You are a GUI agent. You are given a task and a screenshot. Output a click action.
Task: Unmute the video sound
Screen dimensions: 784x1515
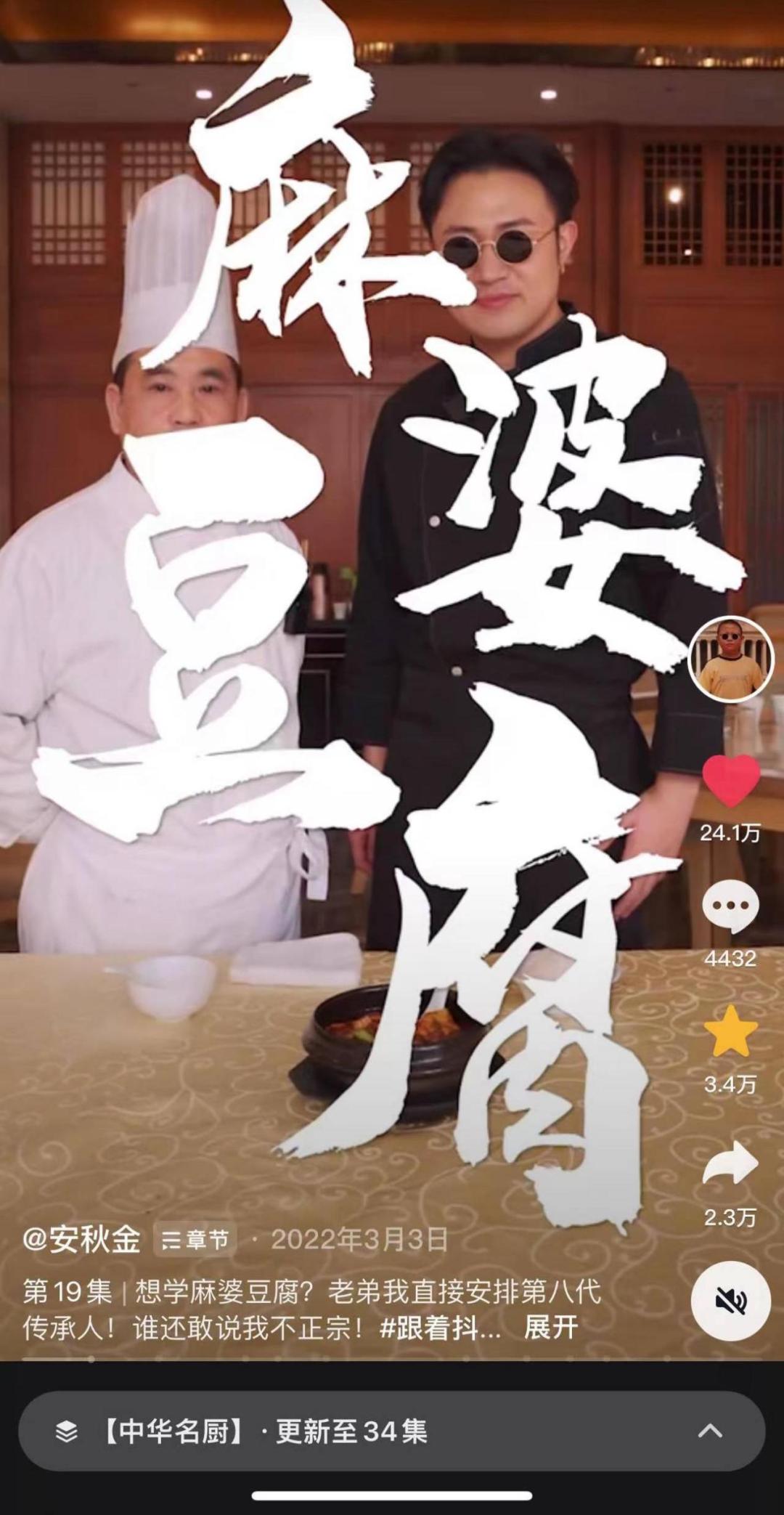(730, 1301)
